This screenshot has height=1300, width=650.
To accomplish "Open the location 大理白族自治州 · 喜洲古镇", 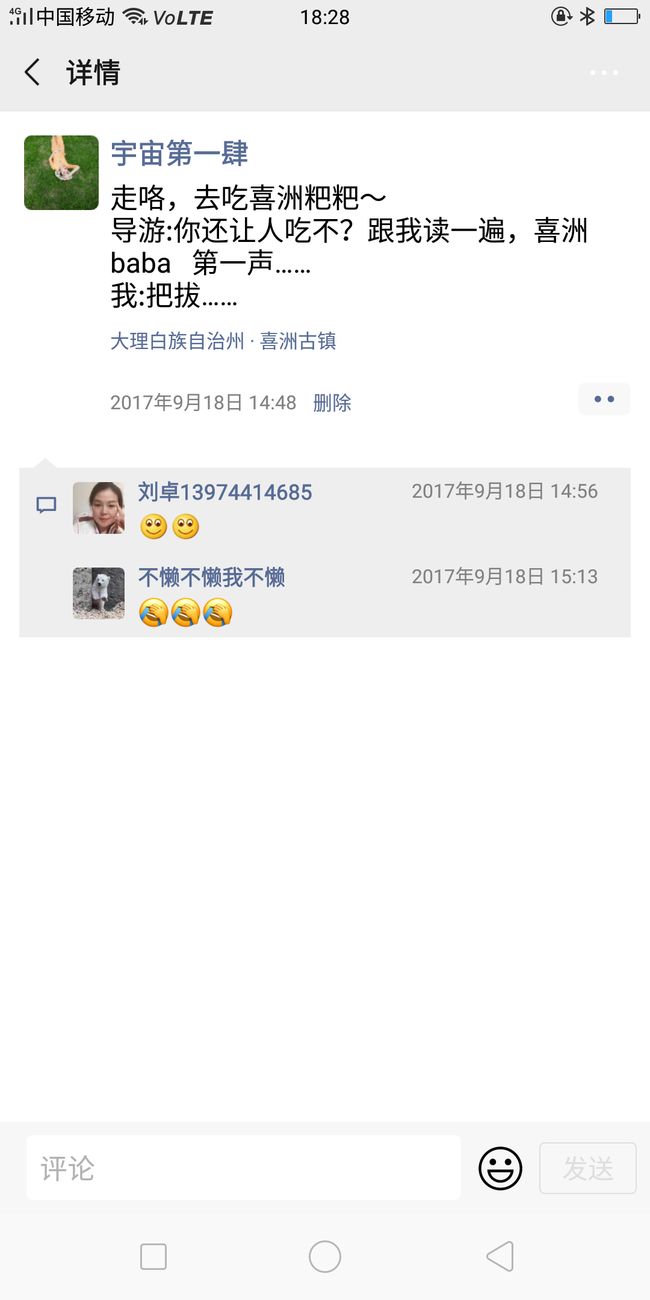I will 223,341.
